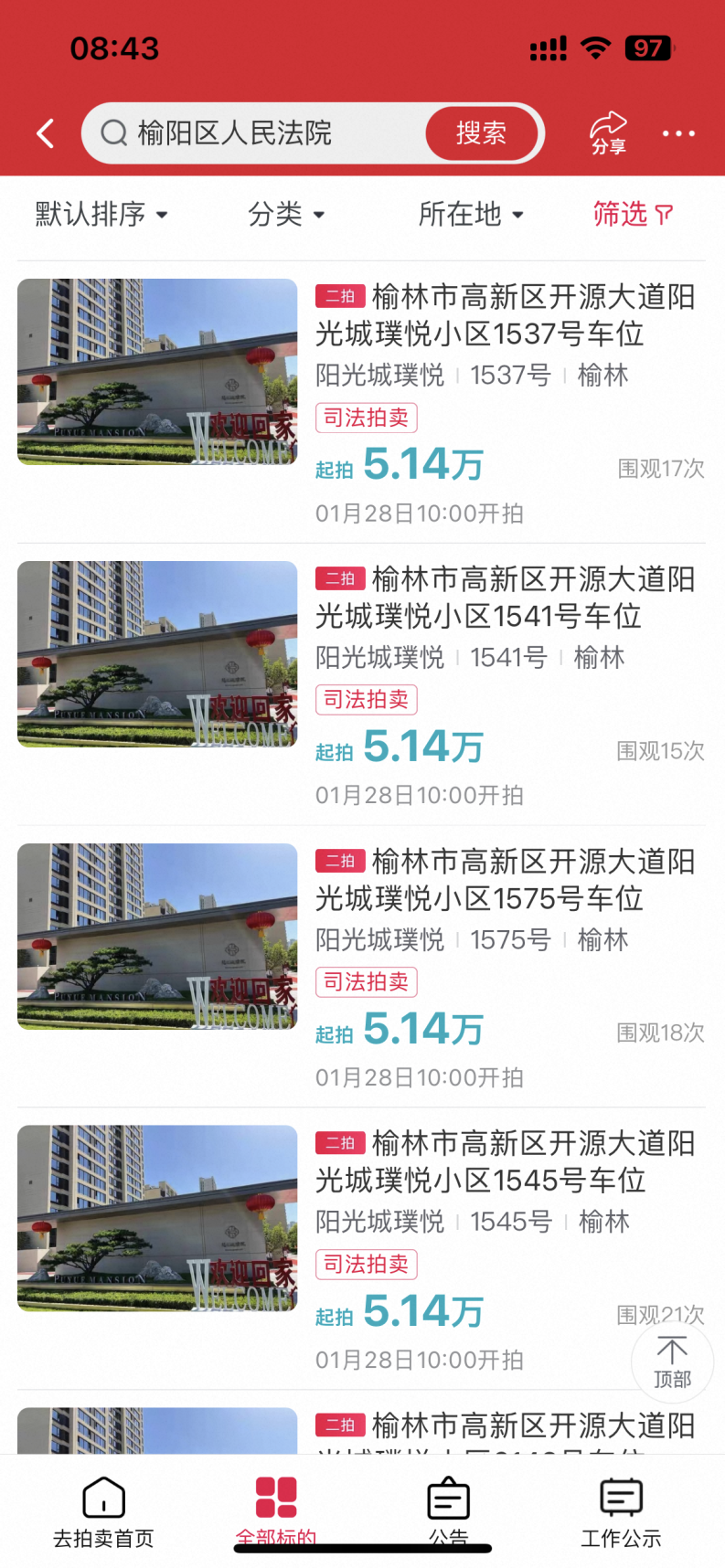Viewport: 725px width, 1568px height.
Task: Tap the 二拍 badge on 1575号 listing
Action: (x=339, y=861)
